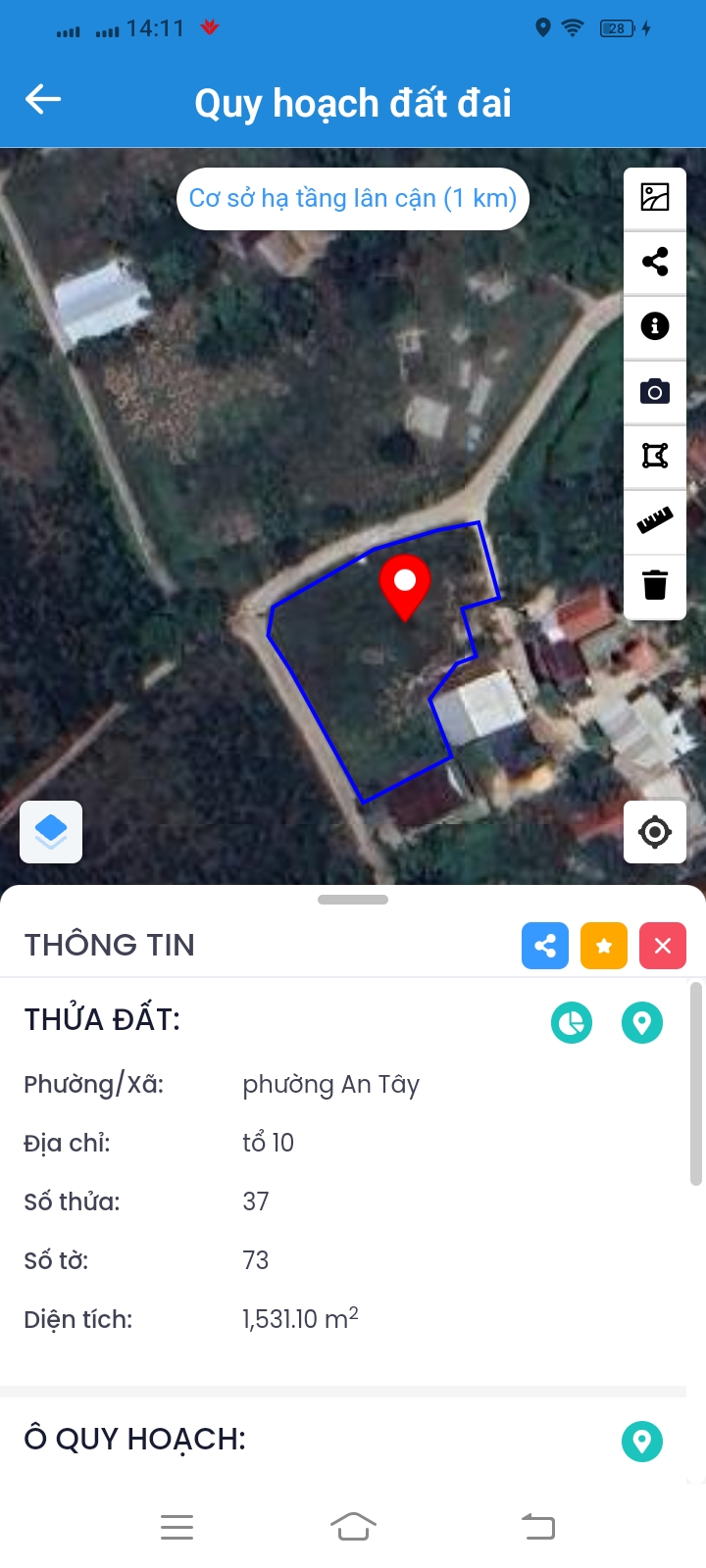The width and height of the screenshot is (706, 1568).
Task: Open the pie chart for Thửa đất
Action: (x=572, y=1023)
